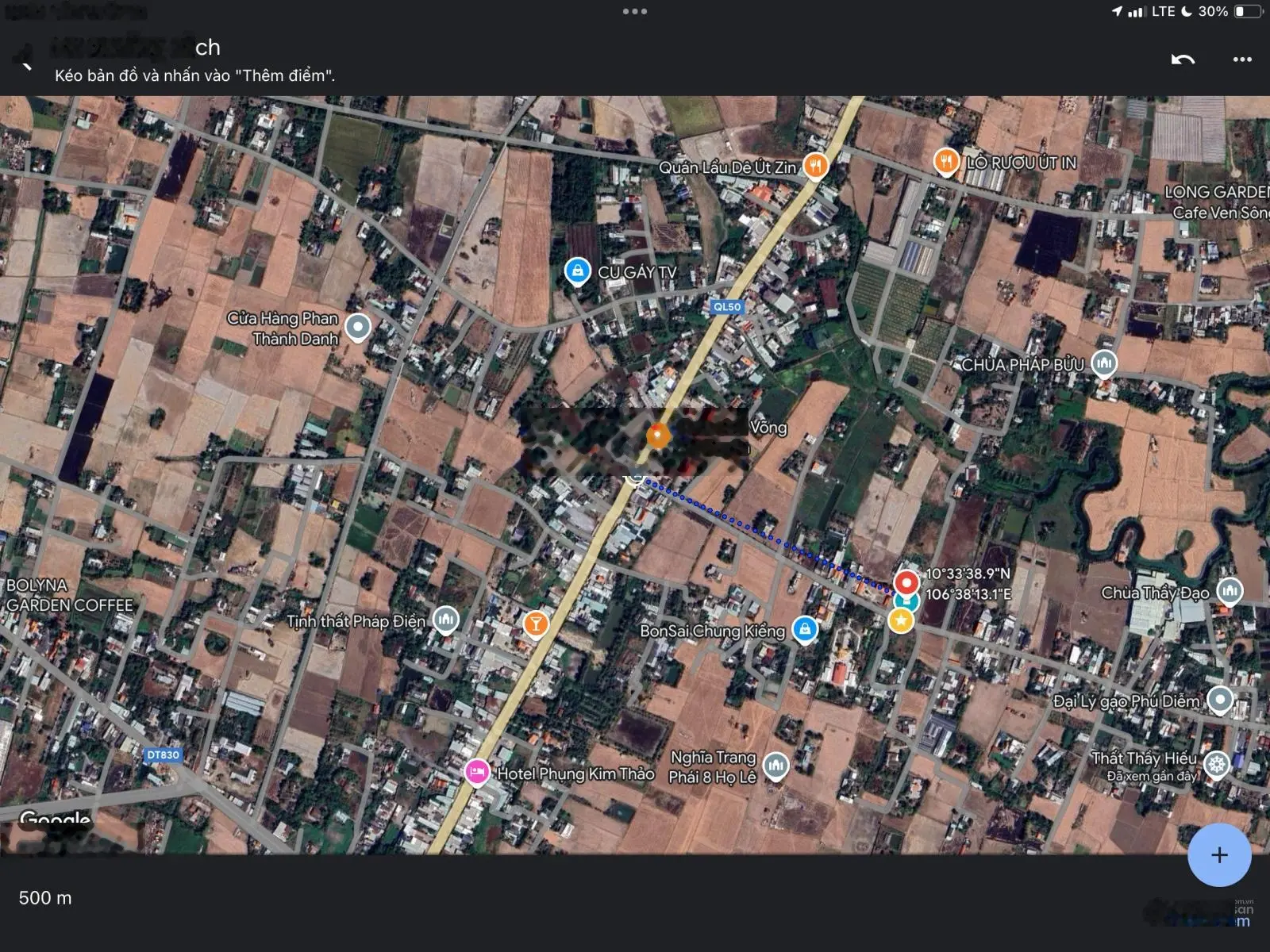Screen dimensions: 1270x952
Task: Tap the red dropped pin with coordinates
Action: coord(906,582)
